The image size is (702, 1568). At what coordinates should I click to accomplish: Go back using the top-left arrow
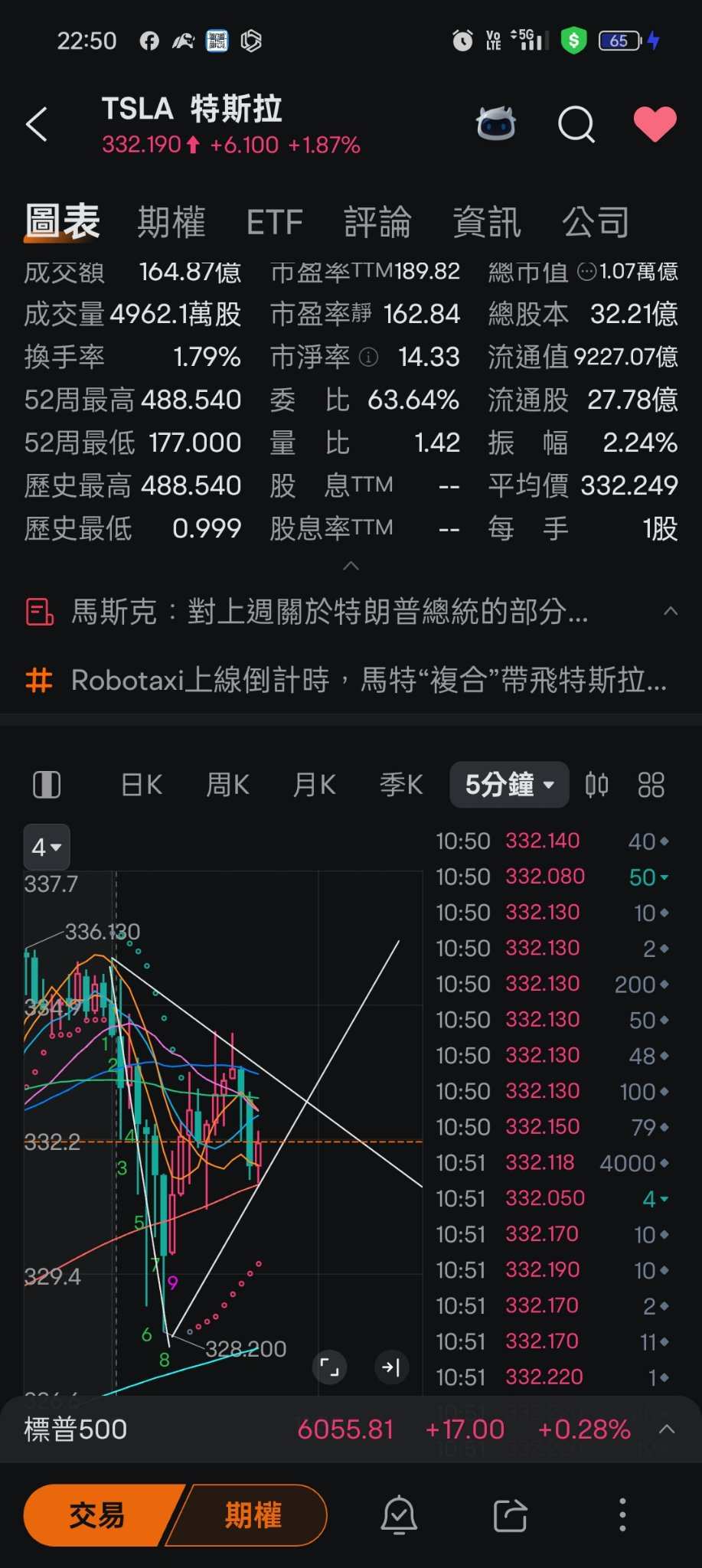pyautogui.click(x=37, y=124)
